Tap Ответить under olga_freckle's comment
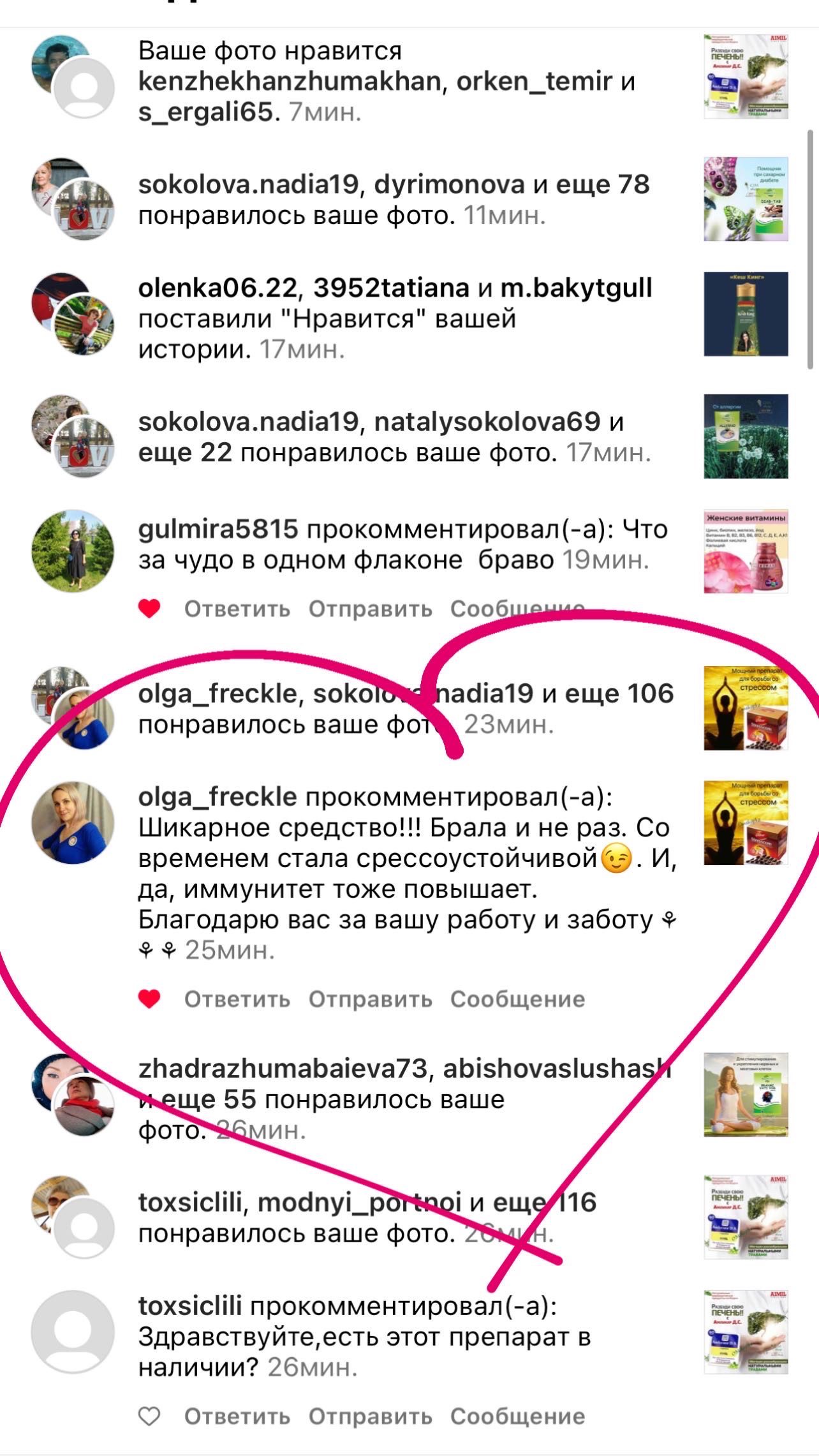The width and height of the screenshot is (819, 1456). point(237,999)
